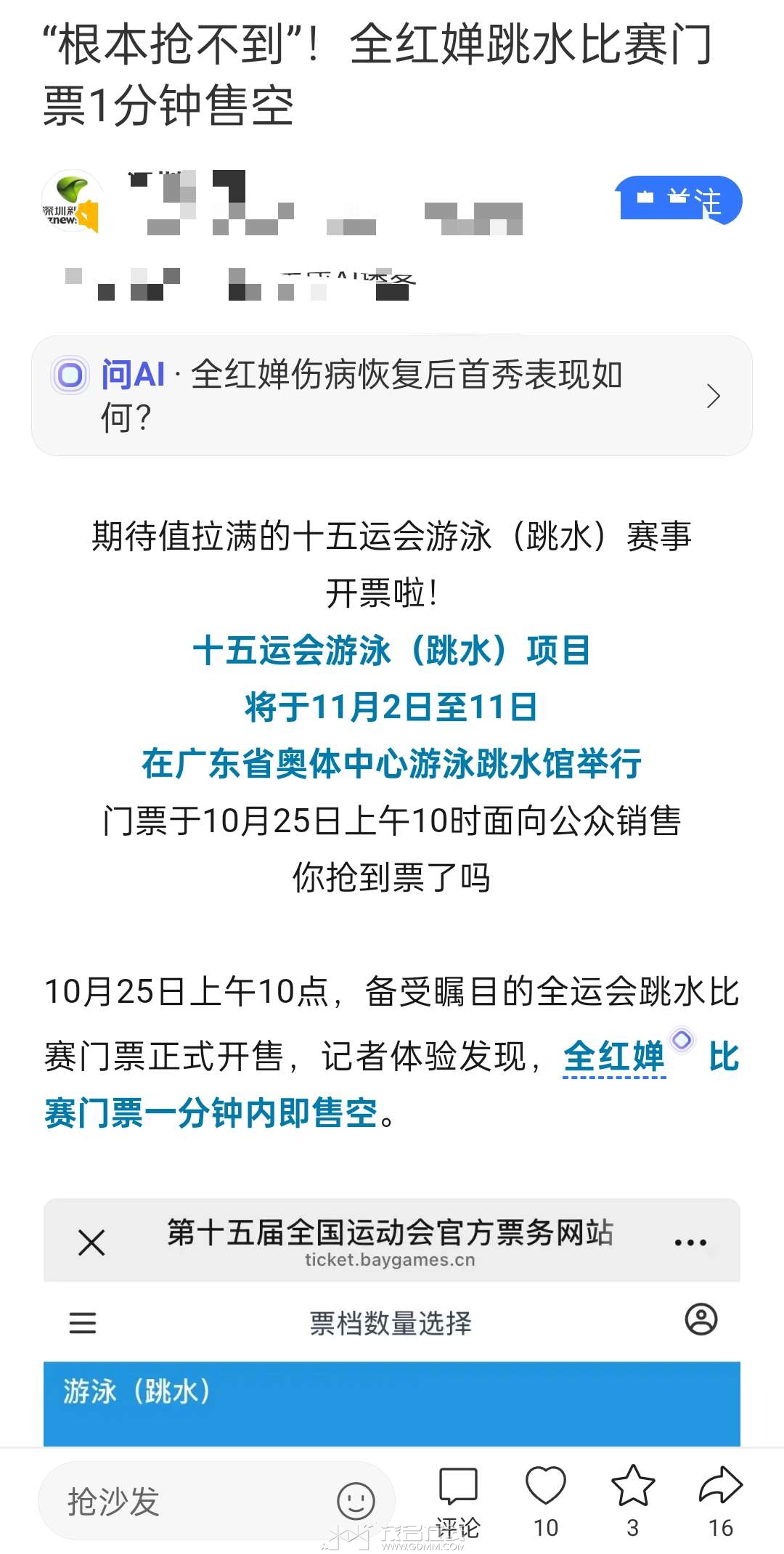Follow the article's author with 关注 button
Screen dimensions: 784x1554
point(680,200)
